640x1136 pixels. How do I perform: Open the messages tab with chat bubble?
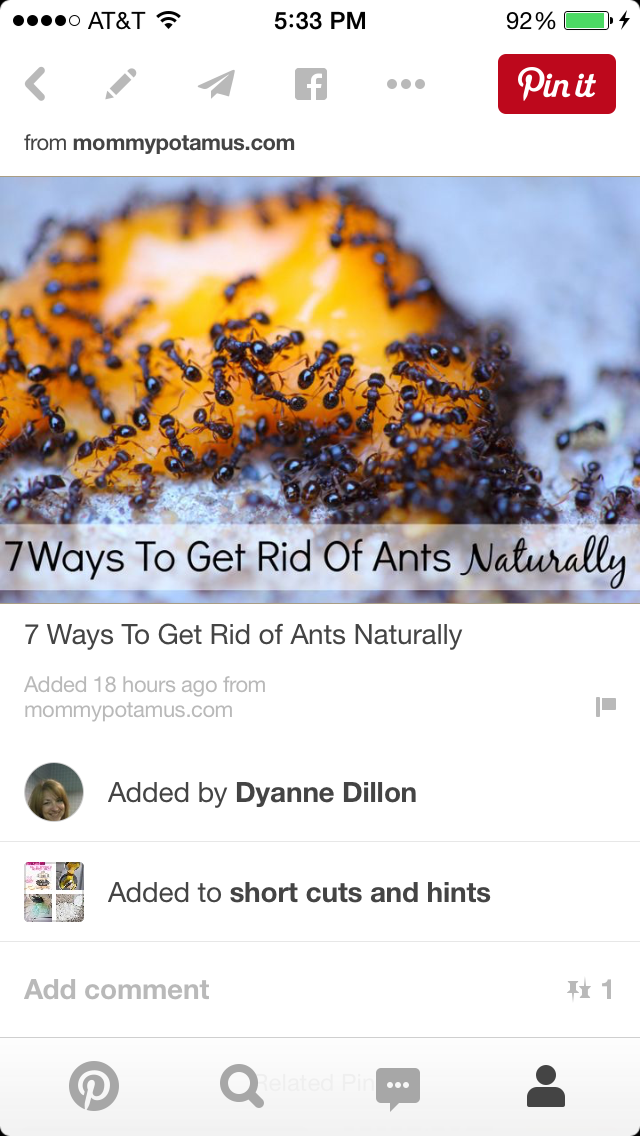coord(398,1088)
